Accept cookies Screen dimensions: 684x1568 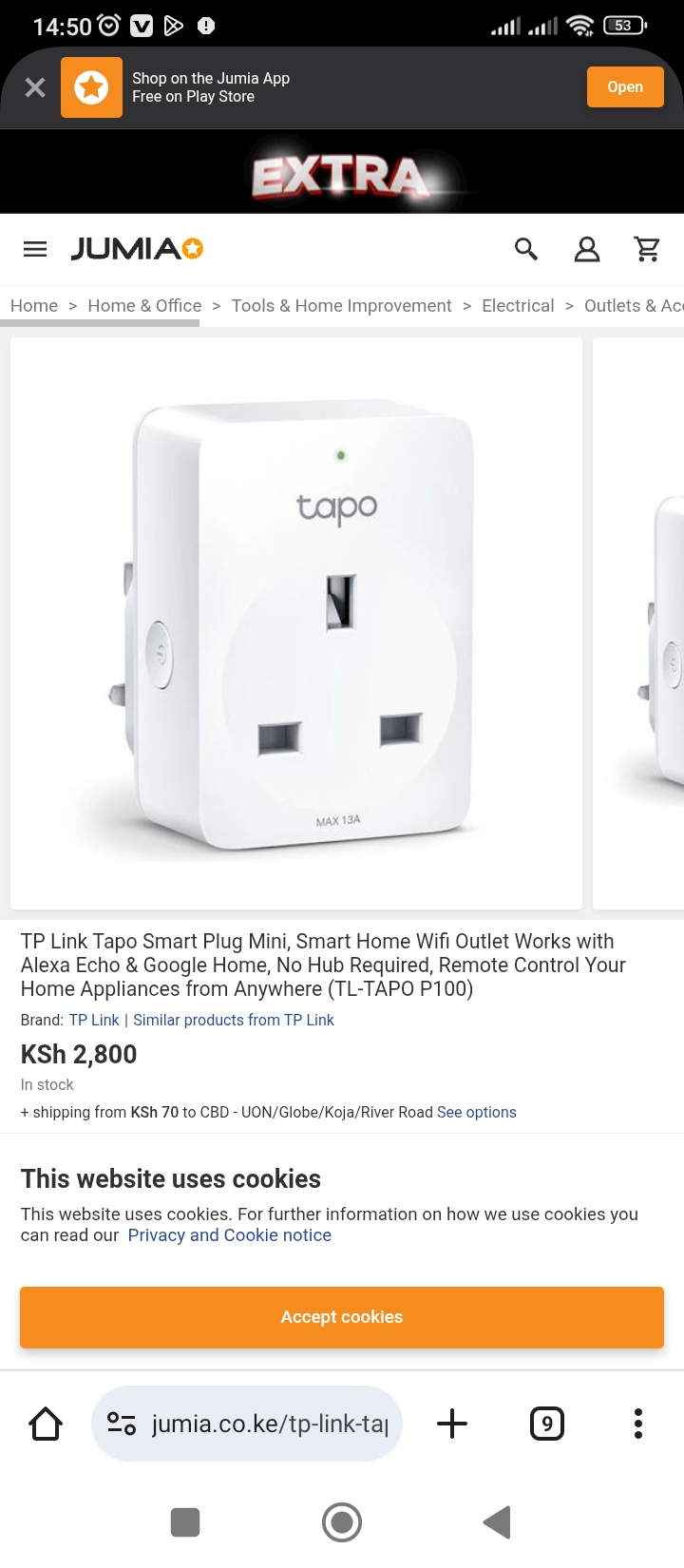[x=342, y=1317]
